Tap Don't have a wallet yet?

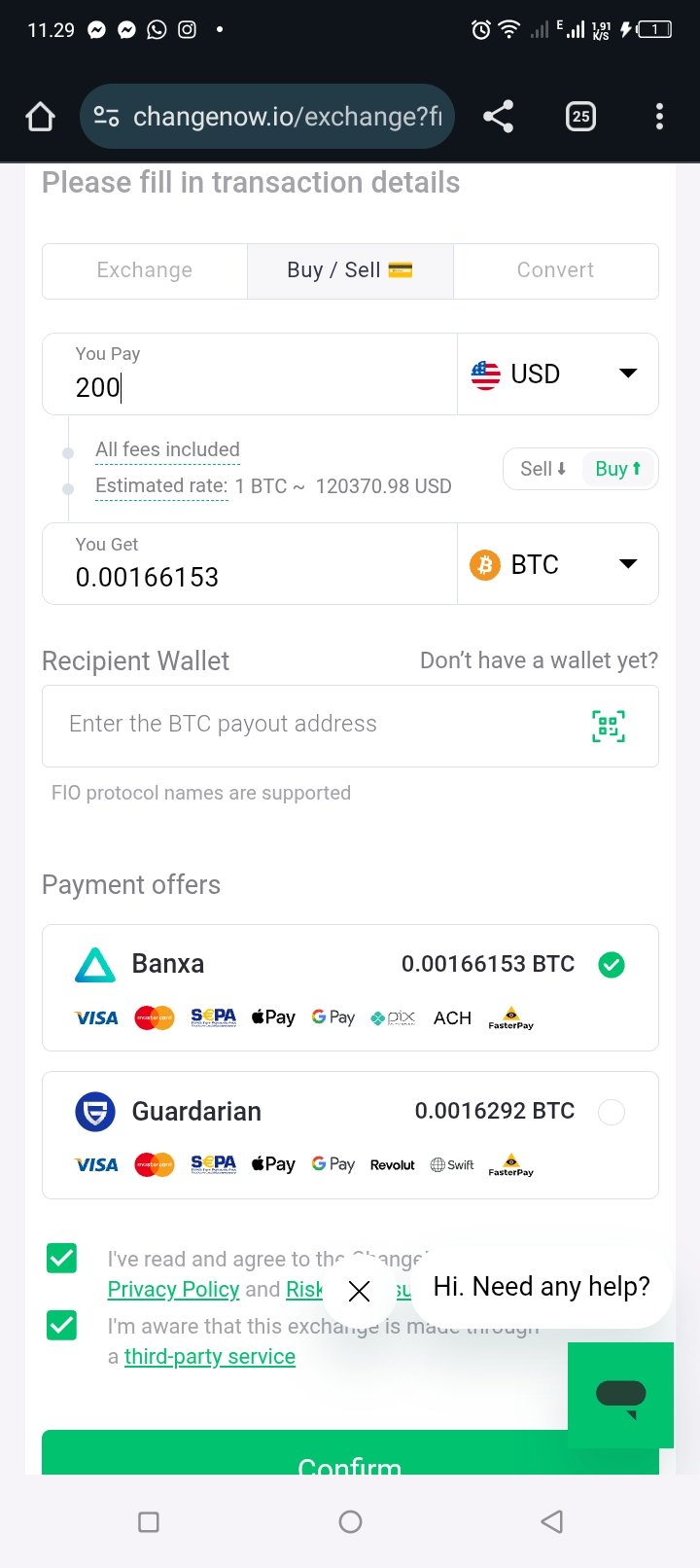pos(539,661)
